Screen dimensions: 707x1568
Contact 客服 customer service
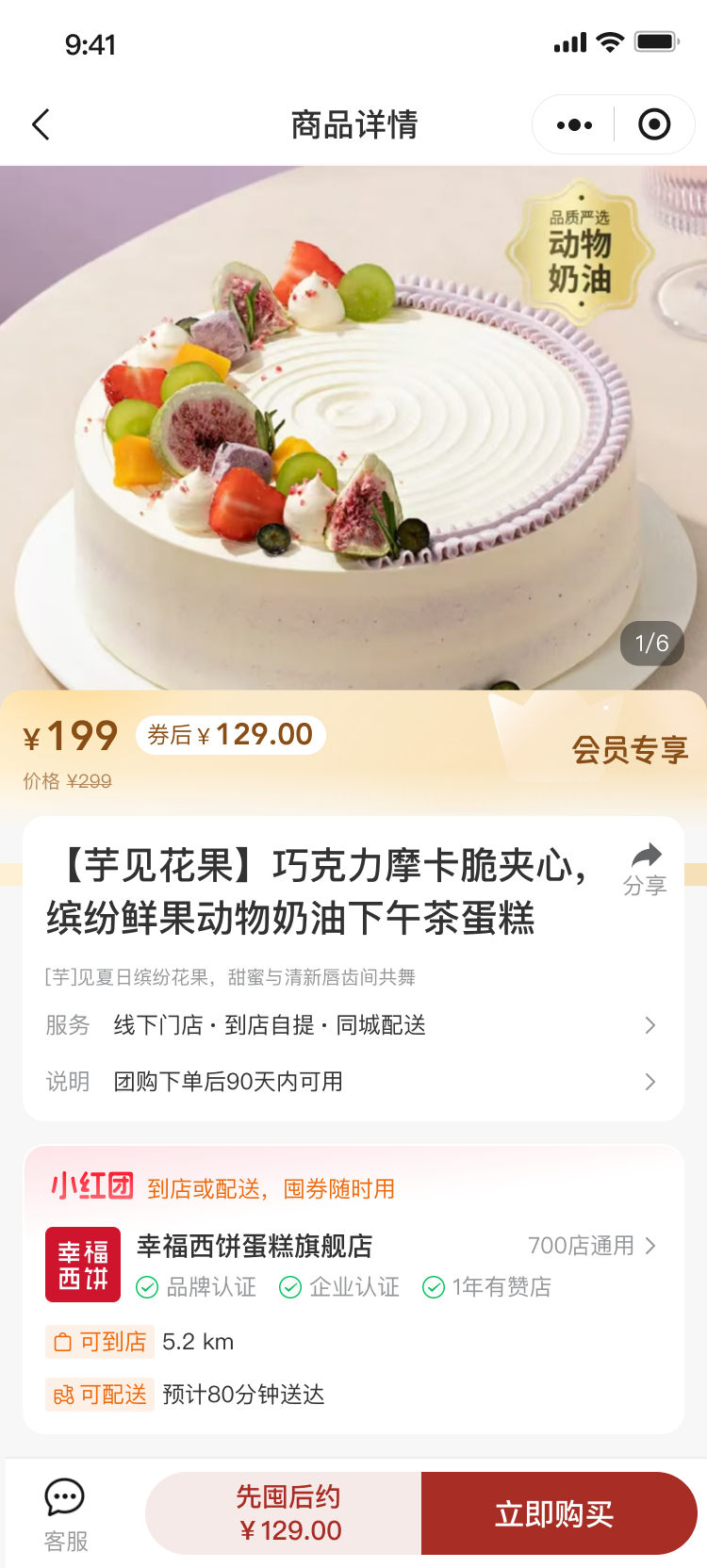[65, 1513]
